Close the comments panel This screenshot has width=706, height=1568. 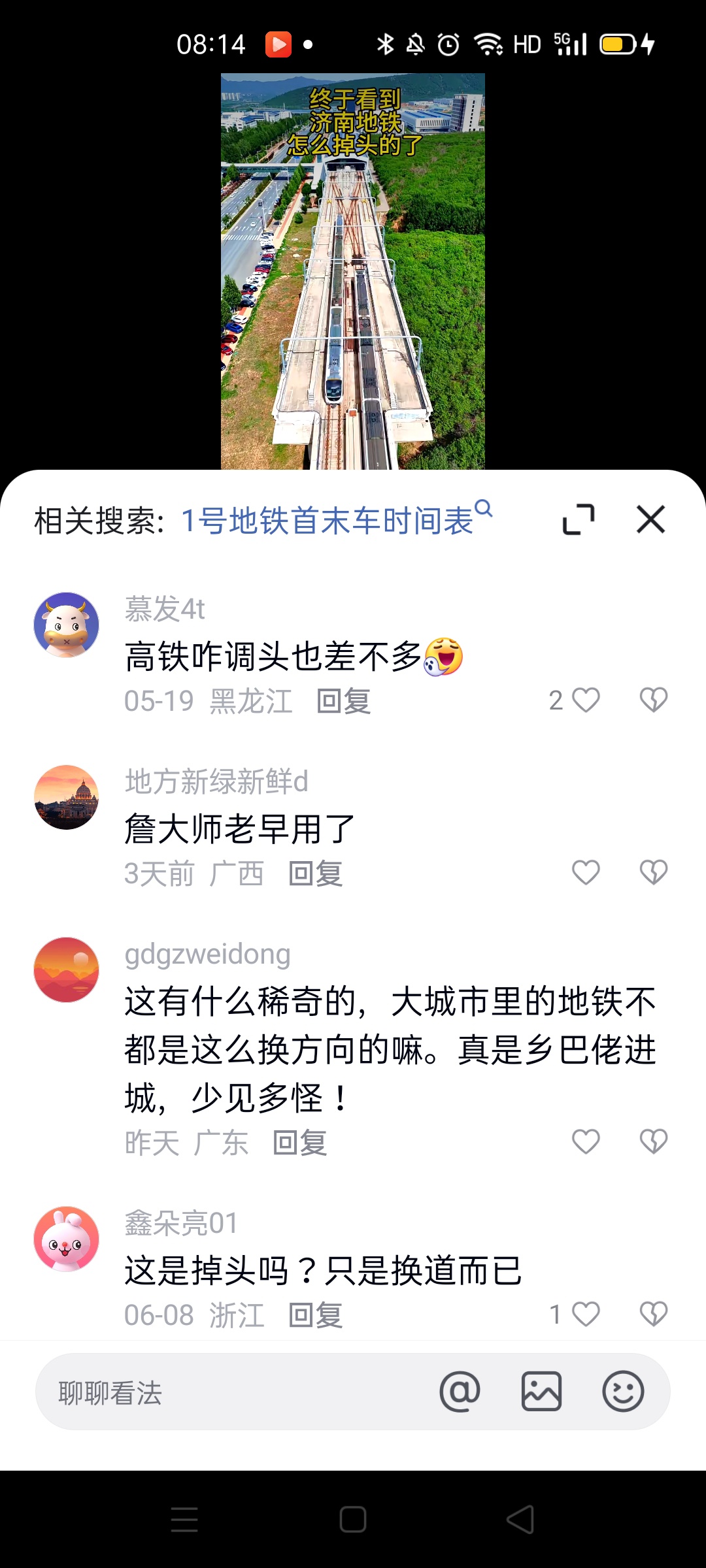click(650, 520)
